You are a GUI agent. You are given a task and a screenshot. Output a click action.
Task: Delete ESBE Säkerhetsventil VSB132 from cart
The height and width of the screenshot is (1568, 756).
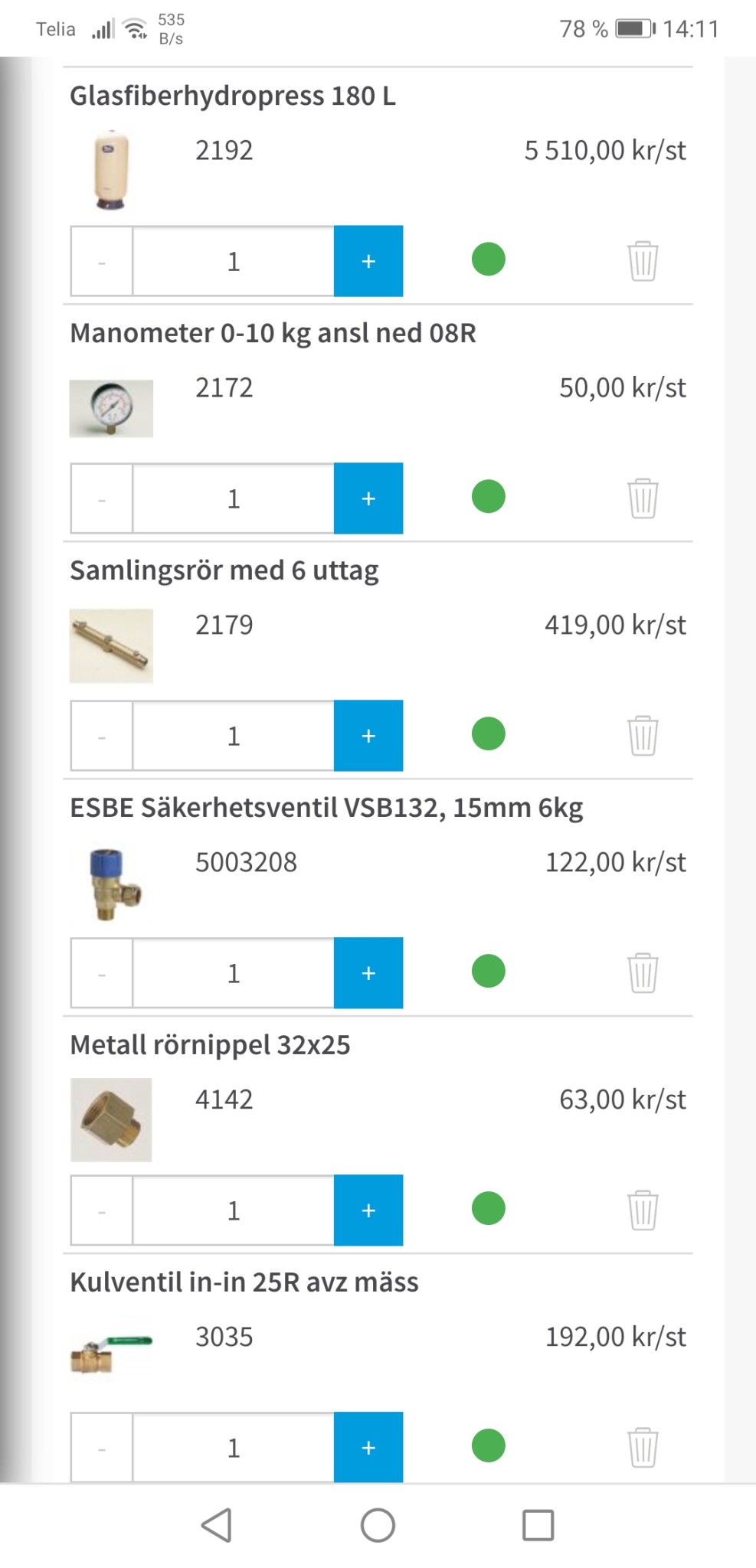[x=643, y=973]
